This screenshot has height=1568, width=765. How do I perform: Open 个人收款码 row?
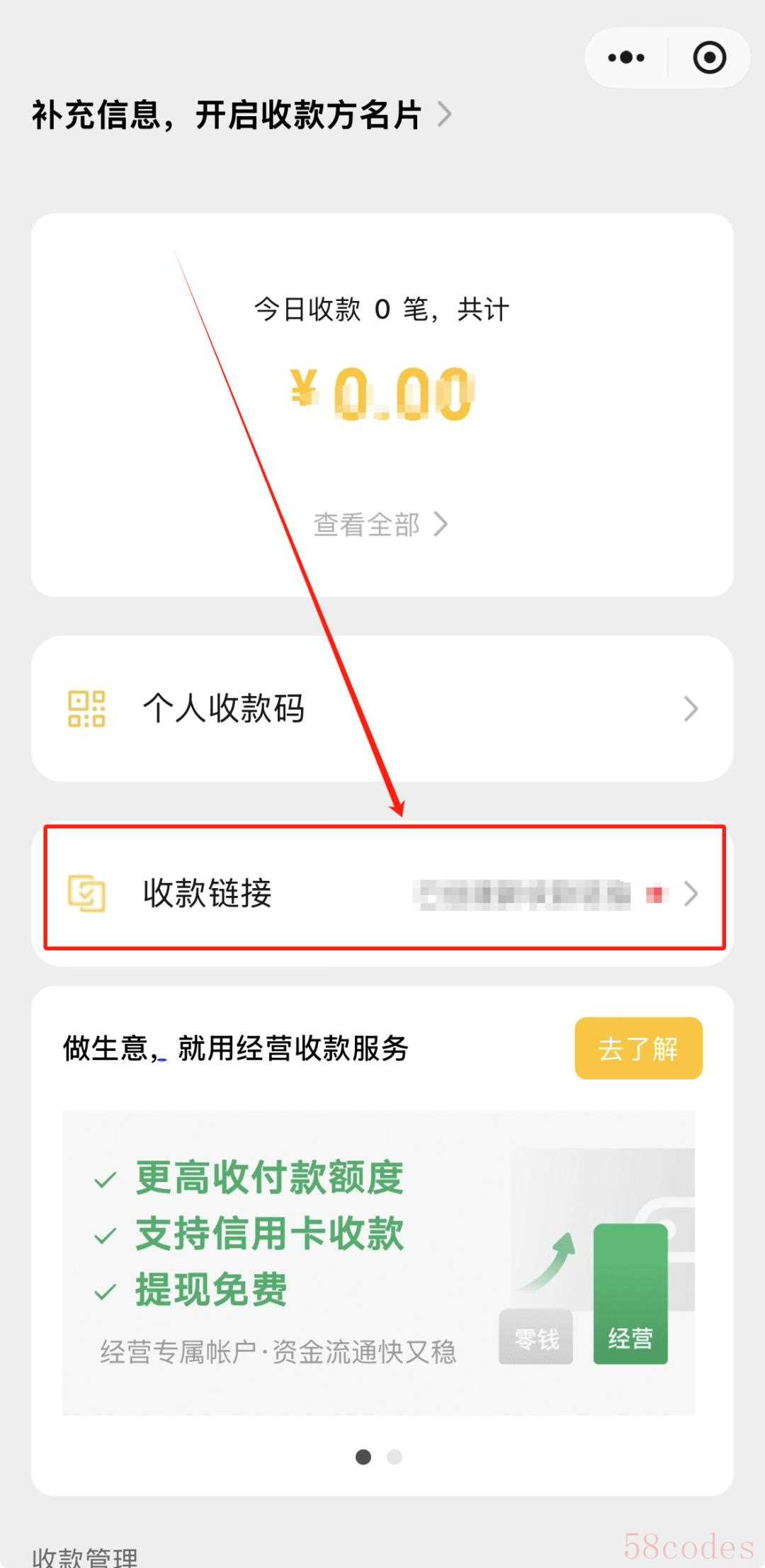click(x=382, y=708)
